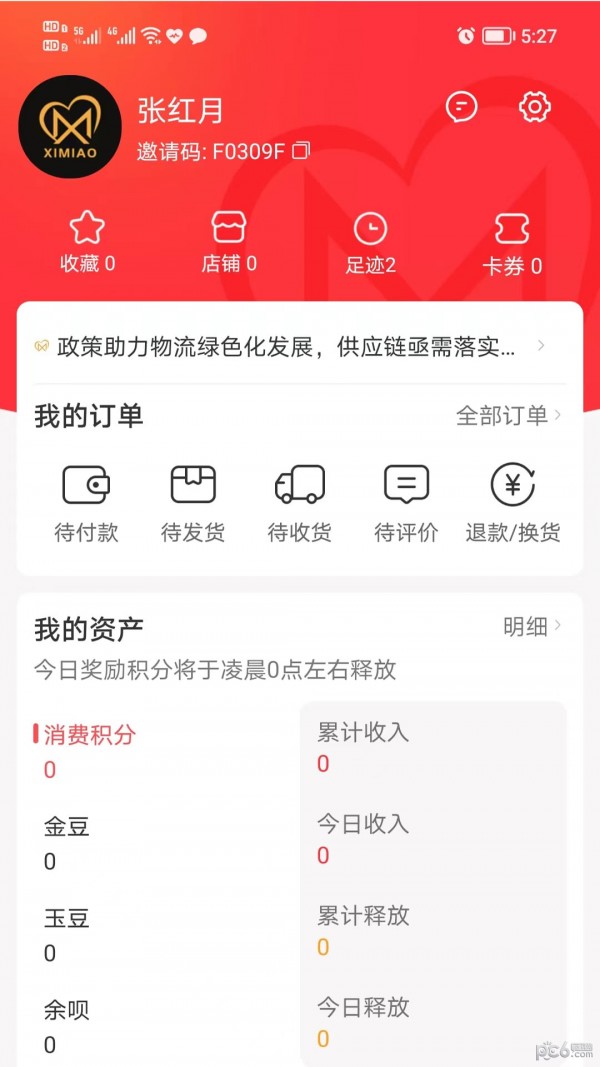View 全部订单 all orders
Screen dimensions: 600x1067
click(508, 416)
